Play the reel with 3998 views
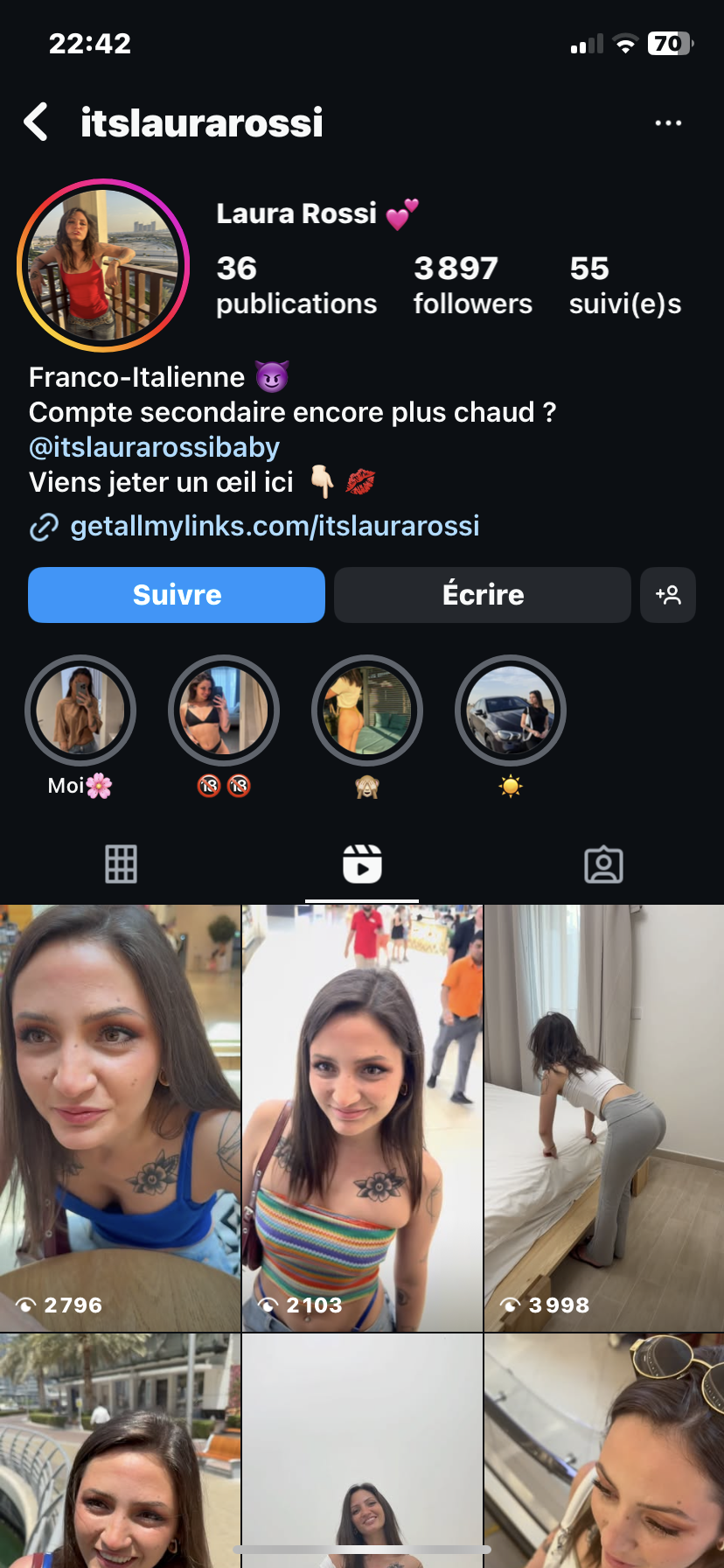The width and height of the screenshot is (724, 1568). [x=604, y=1117]
